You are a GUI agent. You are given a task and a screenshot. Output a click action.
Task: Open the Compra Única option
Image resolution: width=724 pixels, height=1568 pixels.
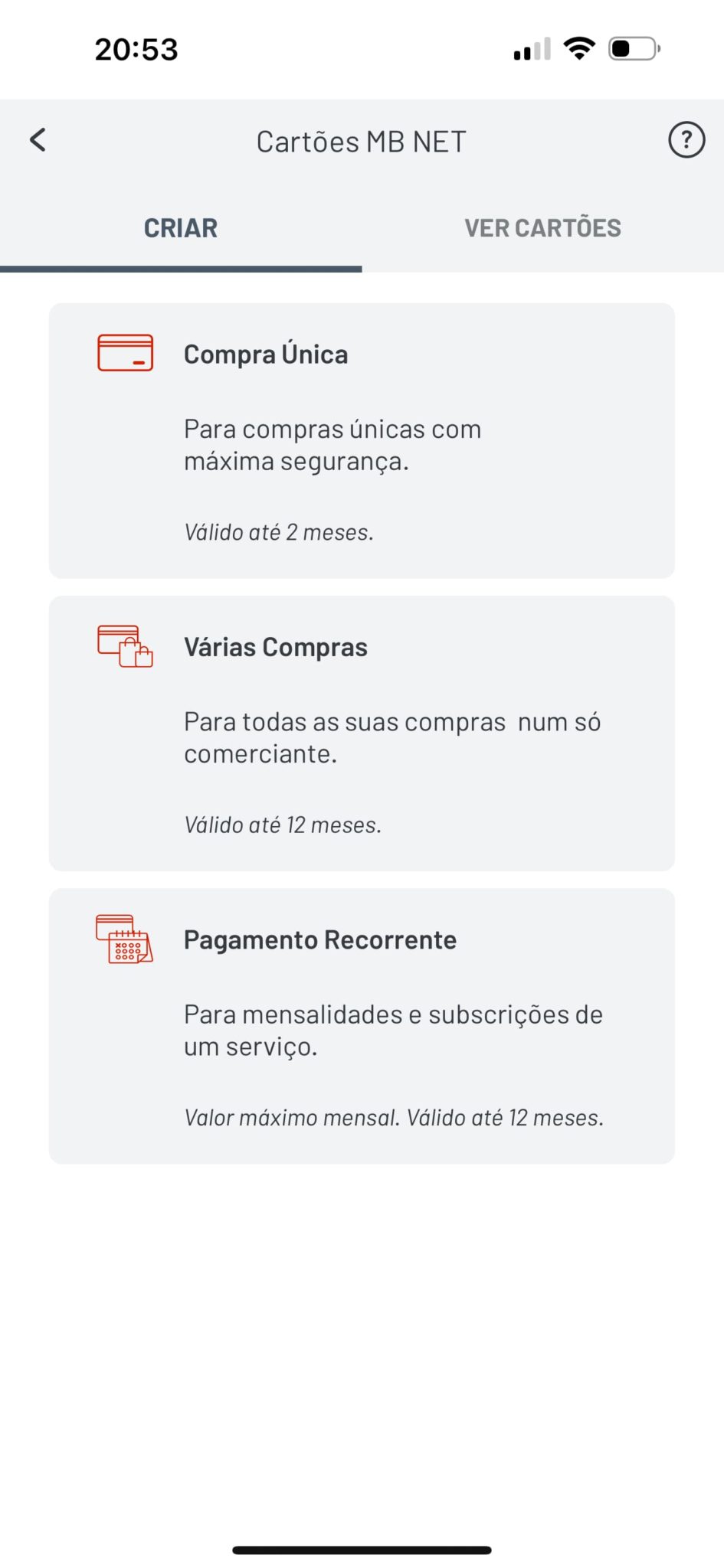[x=362, y=440]
